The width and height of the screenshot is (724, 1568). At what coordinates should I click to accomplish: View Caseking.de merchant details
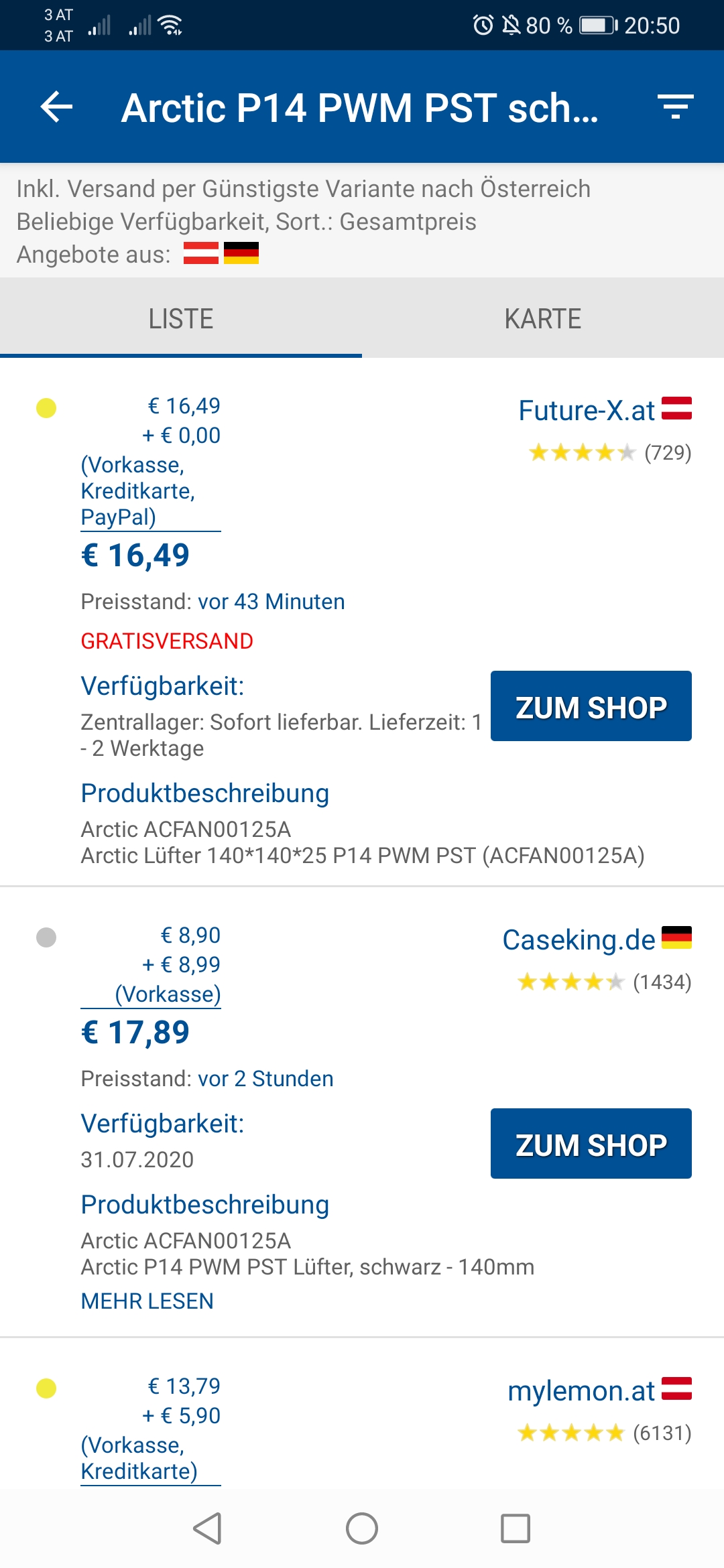(579, 940)
